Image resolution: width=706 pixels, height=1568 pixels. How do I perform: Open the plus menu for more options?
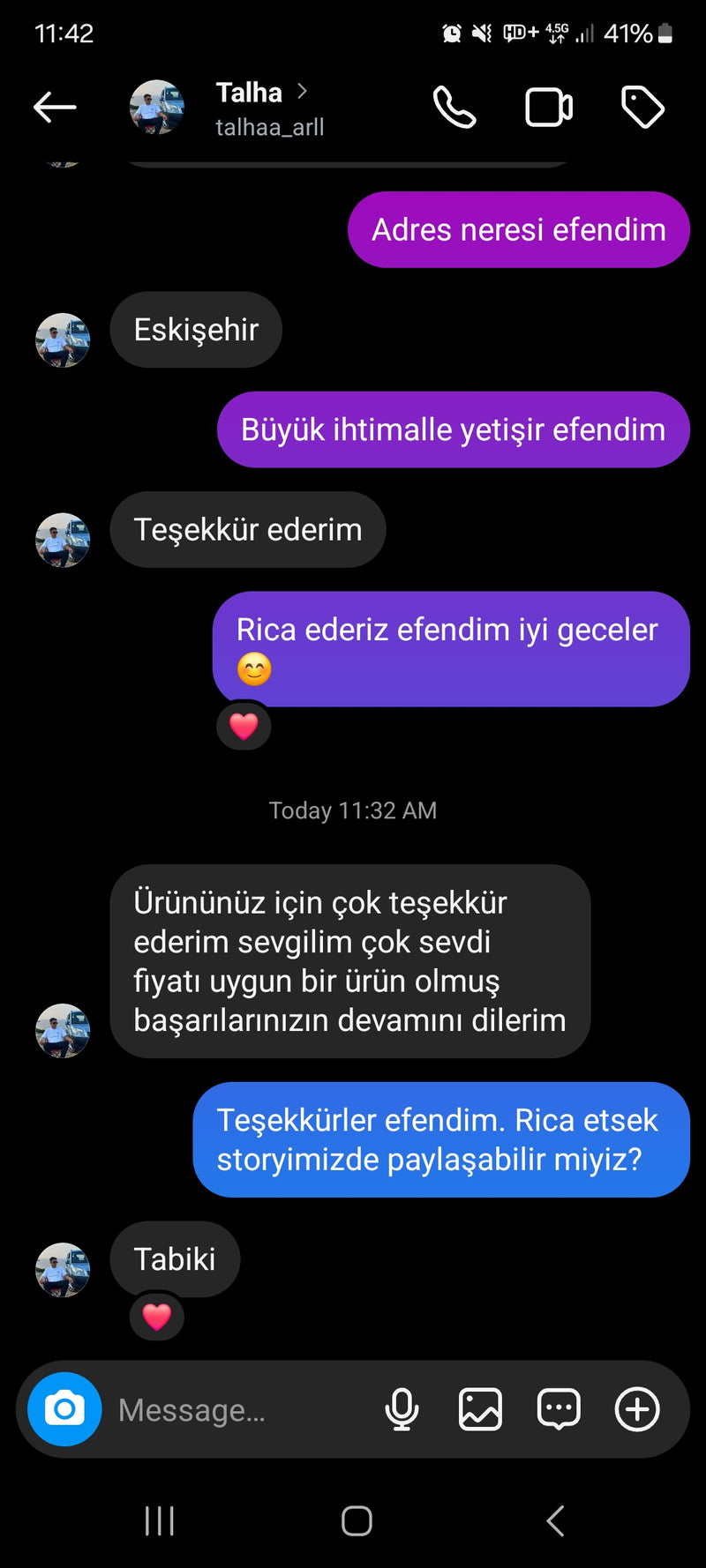tap(637, 1408)
